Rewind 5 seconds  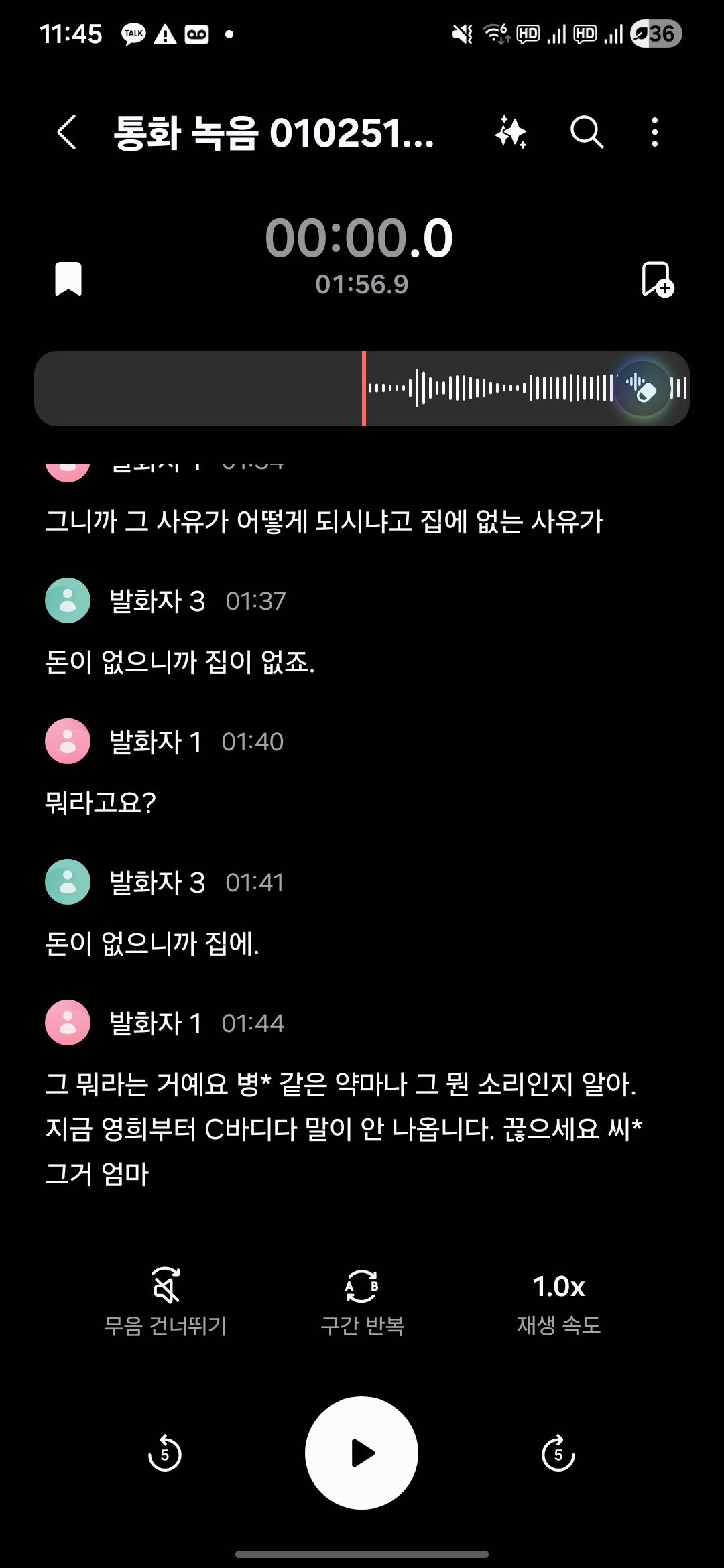tap(165, 1453)
